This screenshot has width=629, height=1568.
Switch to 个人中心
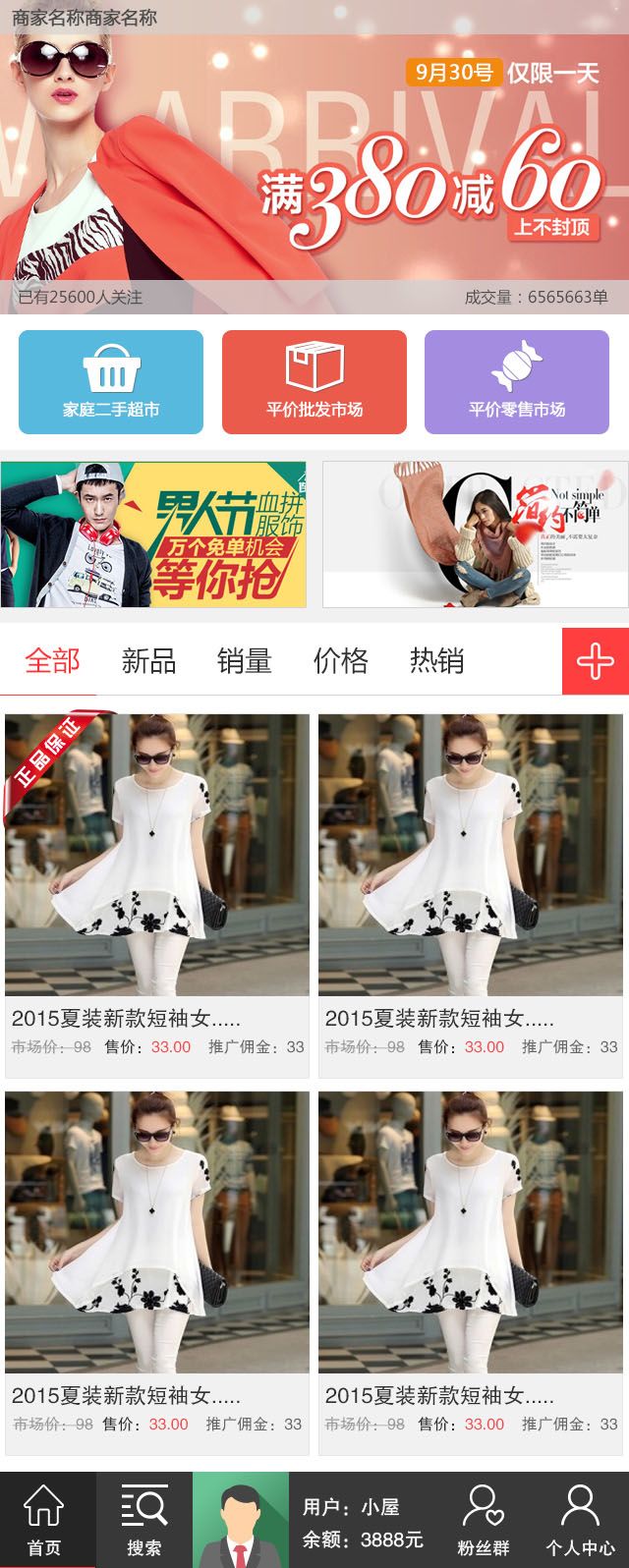(x=580, y=1521)
